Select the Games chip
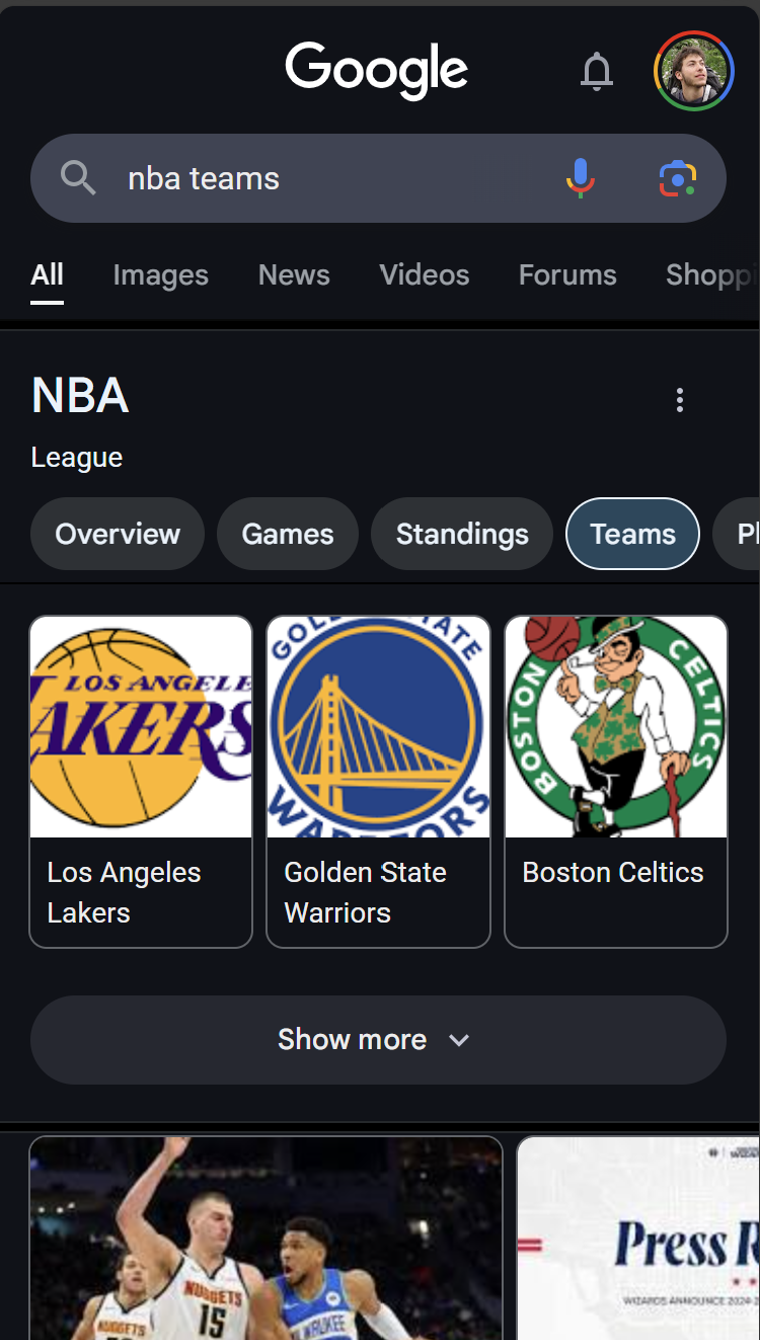Viewport: 760px width, 1340px height. pos(288,534)
